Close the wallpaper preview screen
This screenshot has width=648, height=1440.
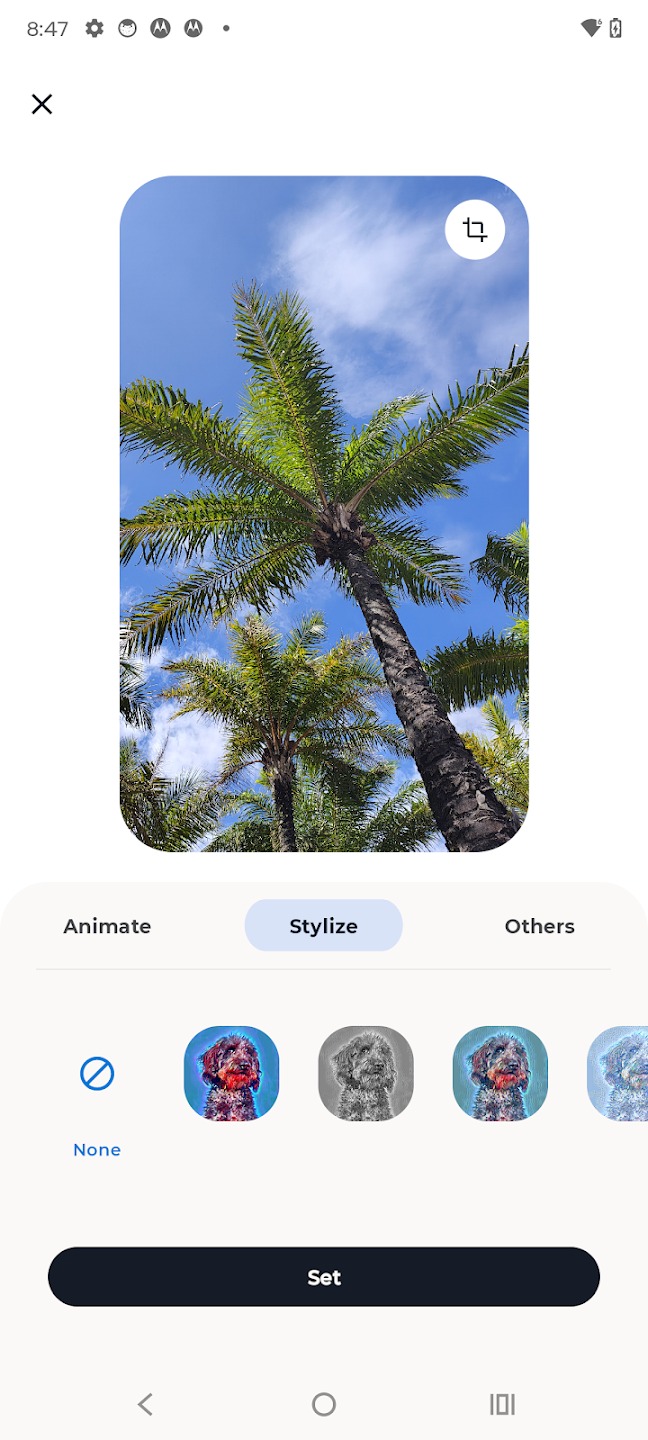coord(41,104)
